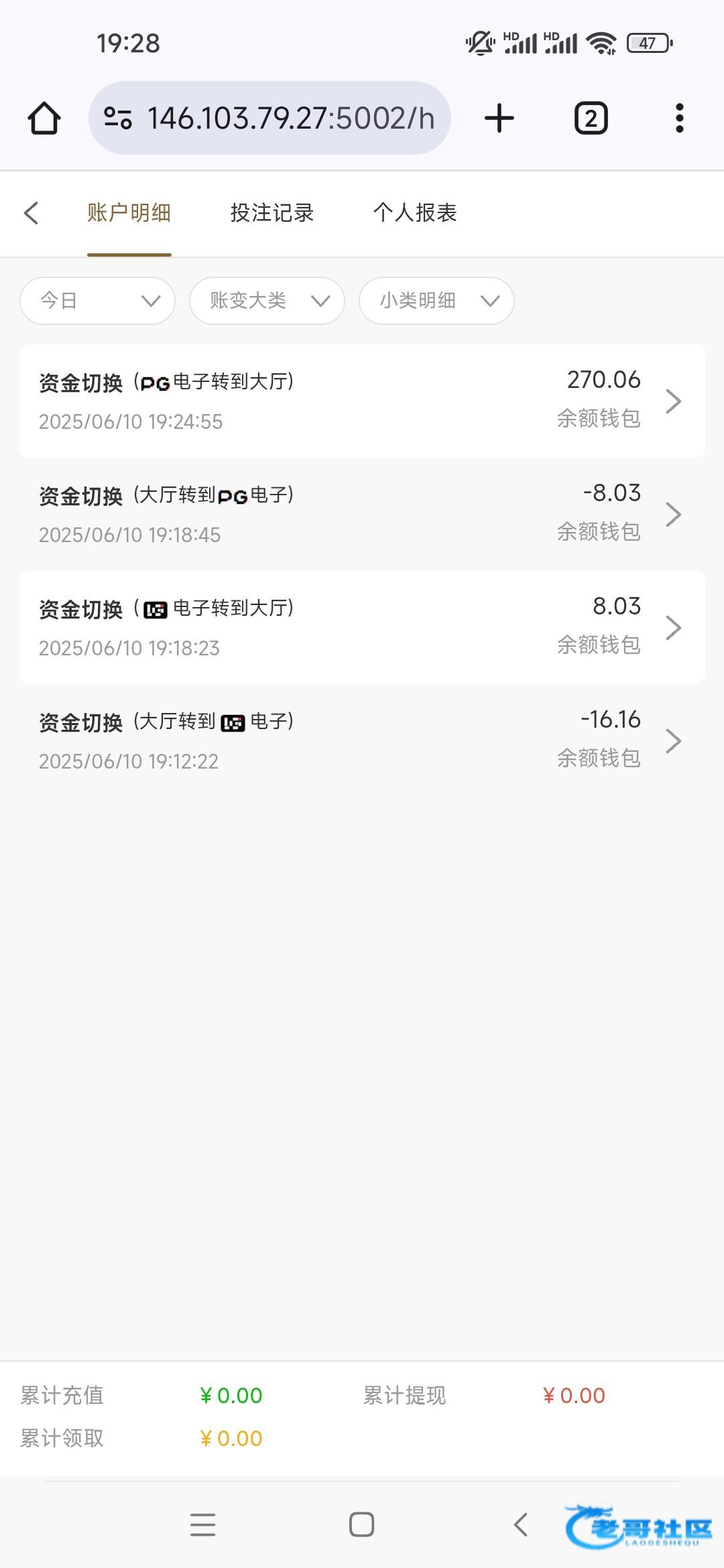Open the -16.16 transfer record
This screenshot has width=724, height=1568.
tap(362, 741)
